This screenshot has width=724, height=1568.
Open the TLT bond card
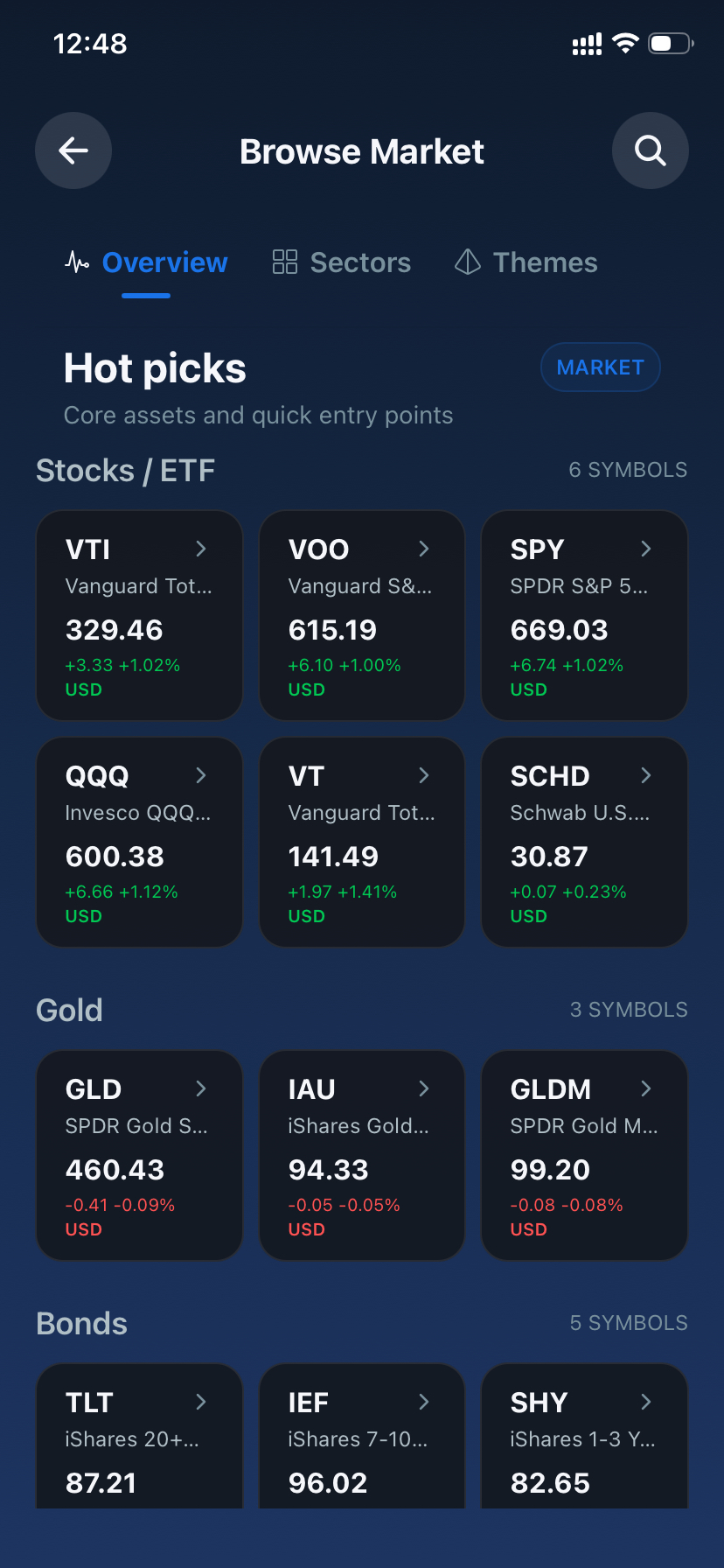click(139, 1437)
